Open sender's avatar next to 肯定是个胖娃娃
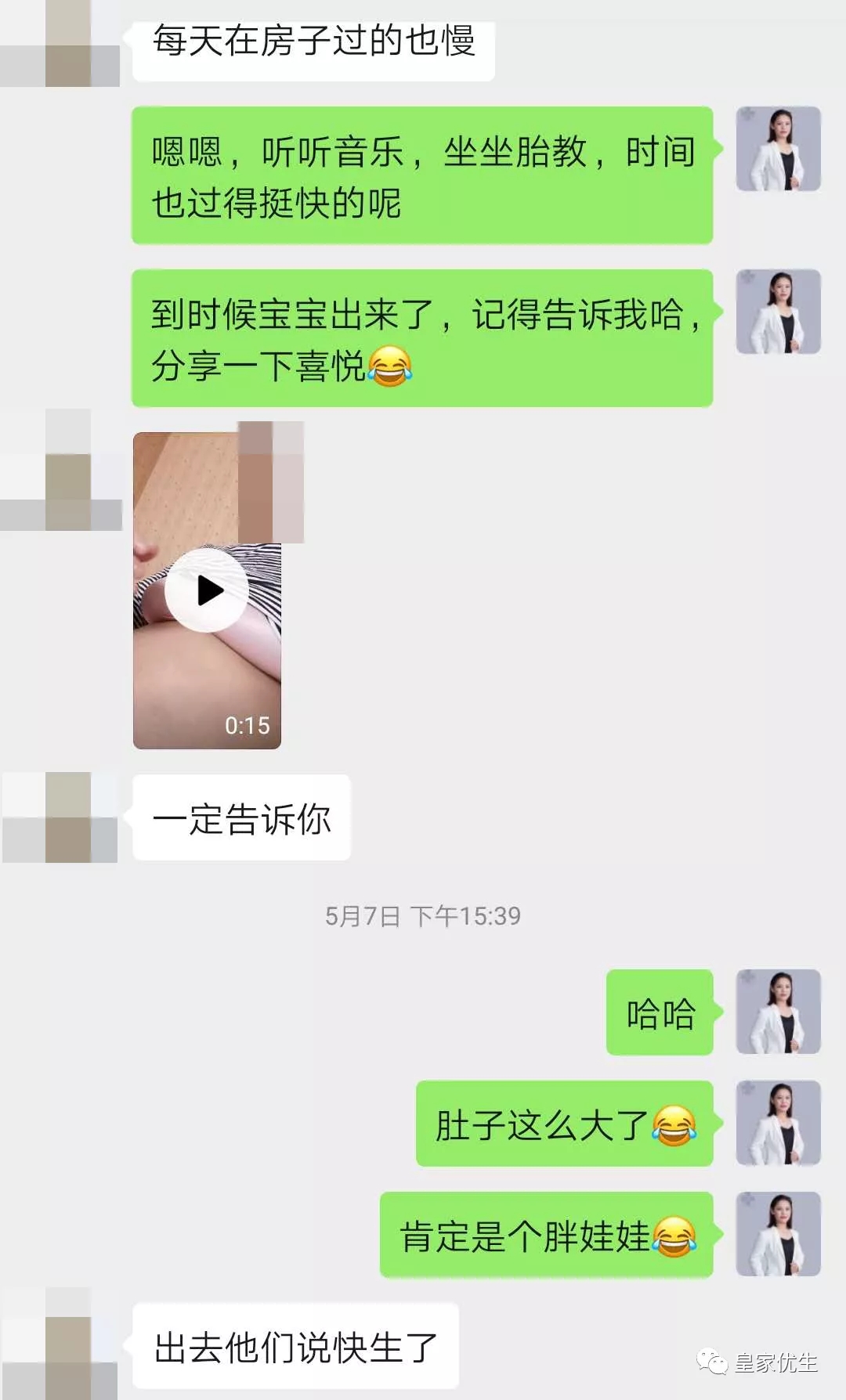This screenshot has width=846, height=1400. 778,1234
